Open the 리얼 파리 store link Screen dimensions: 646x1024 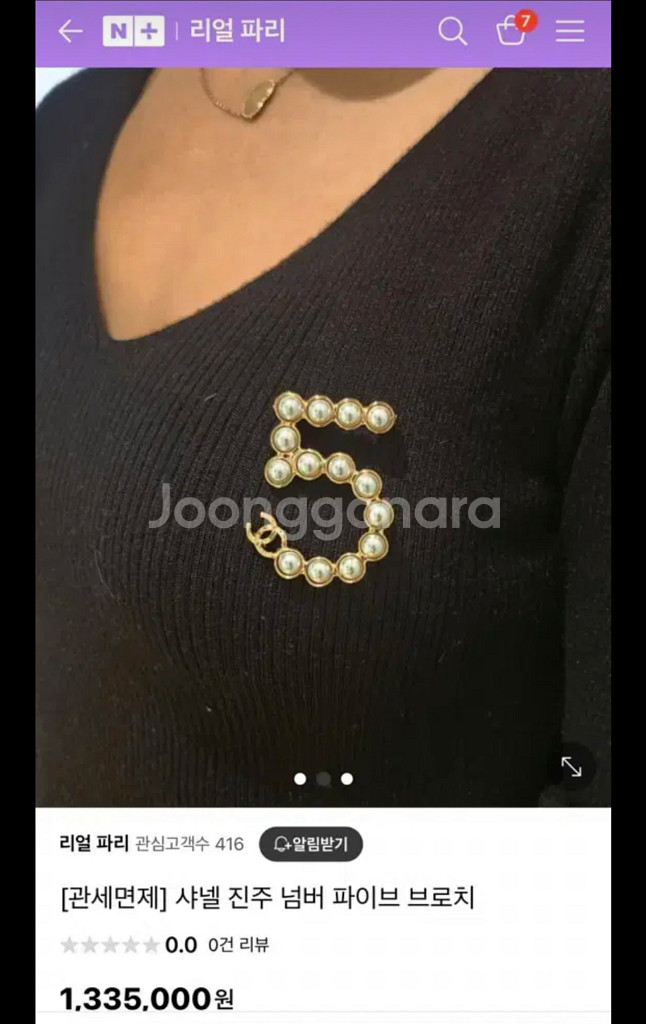tap(94, 843)
